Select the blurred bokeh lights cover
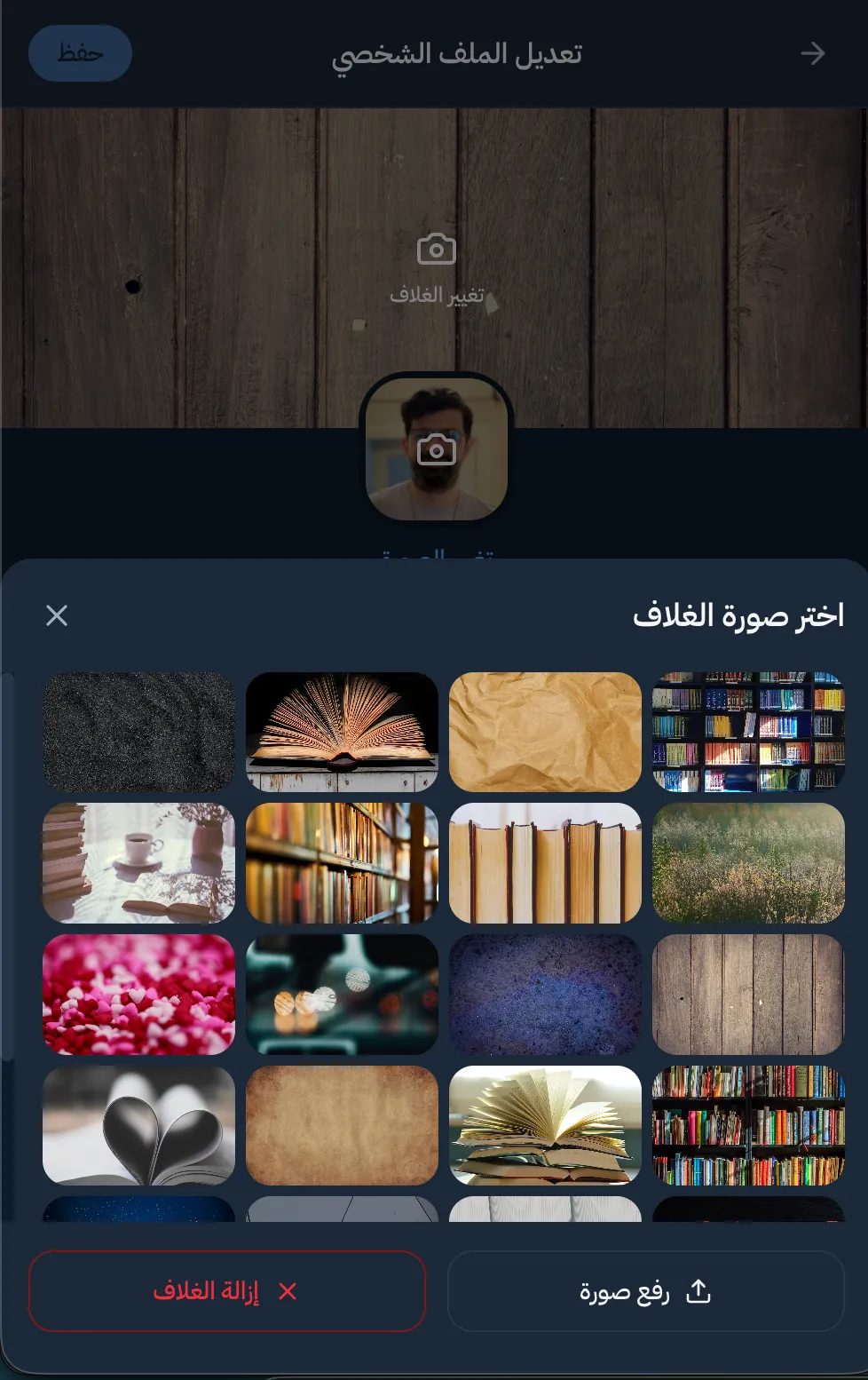868x1380 pixels. tap(342, 995)
